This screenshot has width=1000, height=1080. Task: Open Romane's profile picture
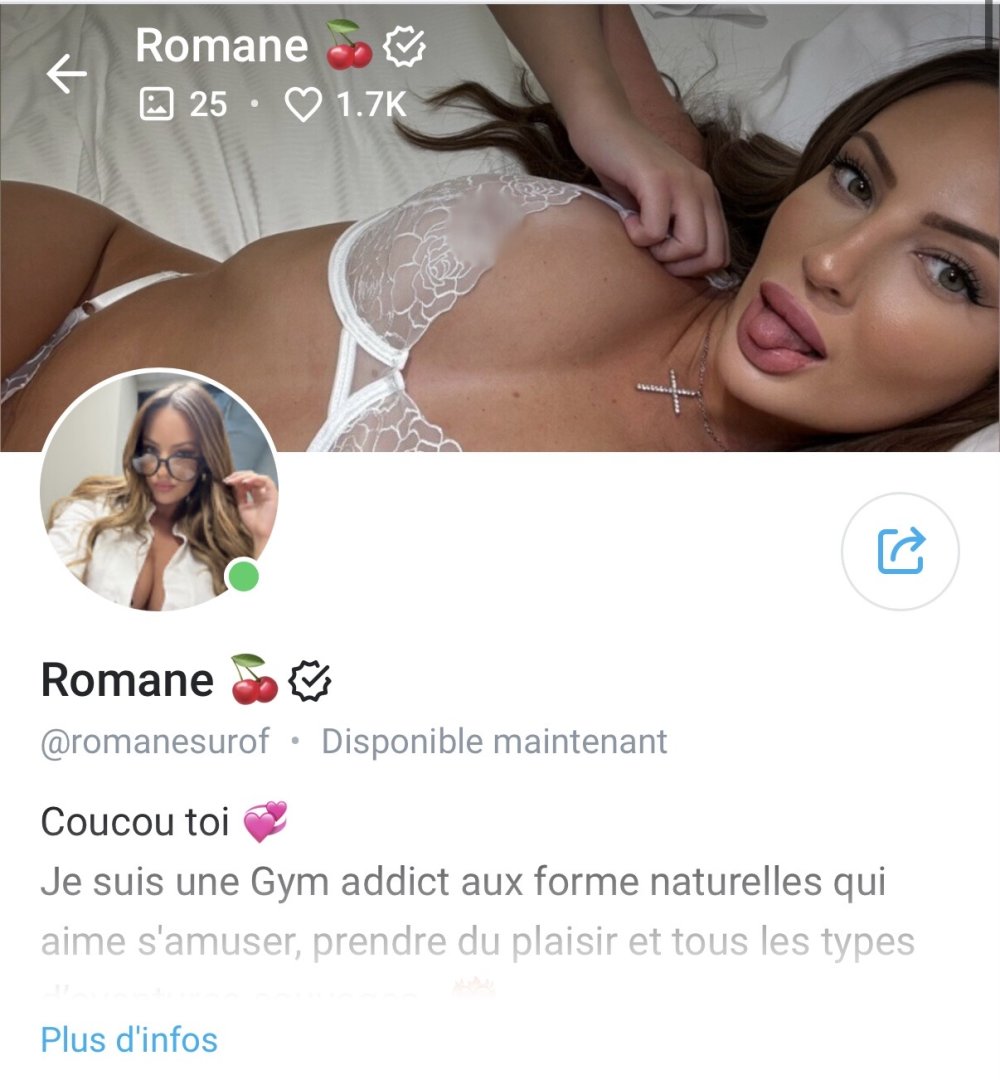(158, 490)
